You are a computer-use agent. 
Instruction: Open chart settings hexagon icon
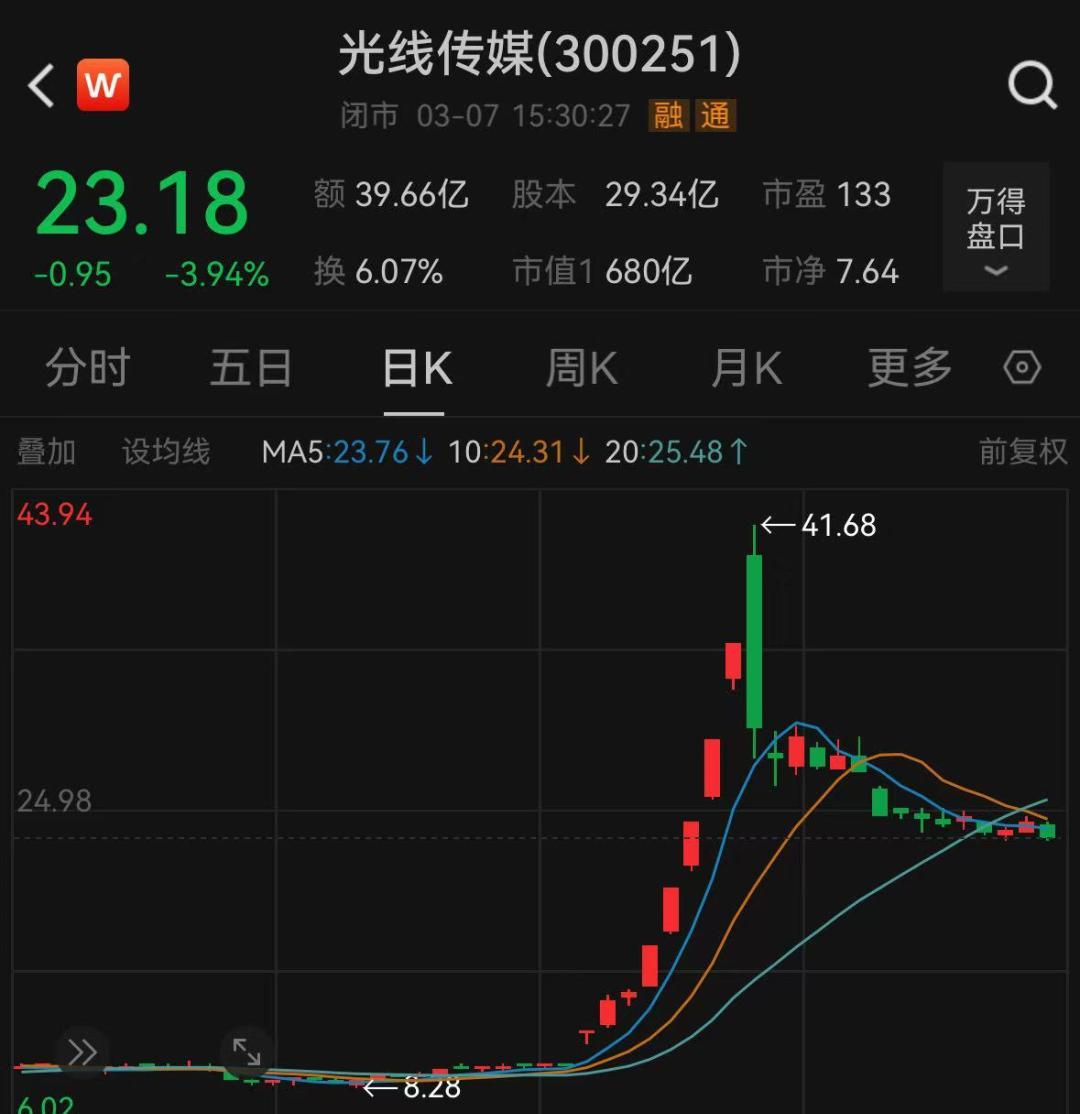click(1022, 369)
